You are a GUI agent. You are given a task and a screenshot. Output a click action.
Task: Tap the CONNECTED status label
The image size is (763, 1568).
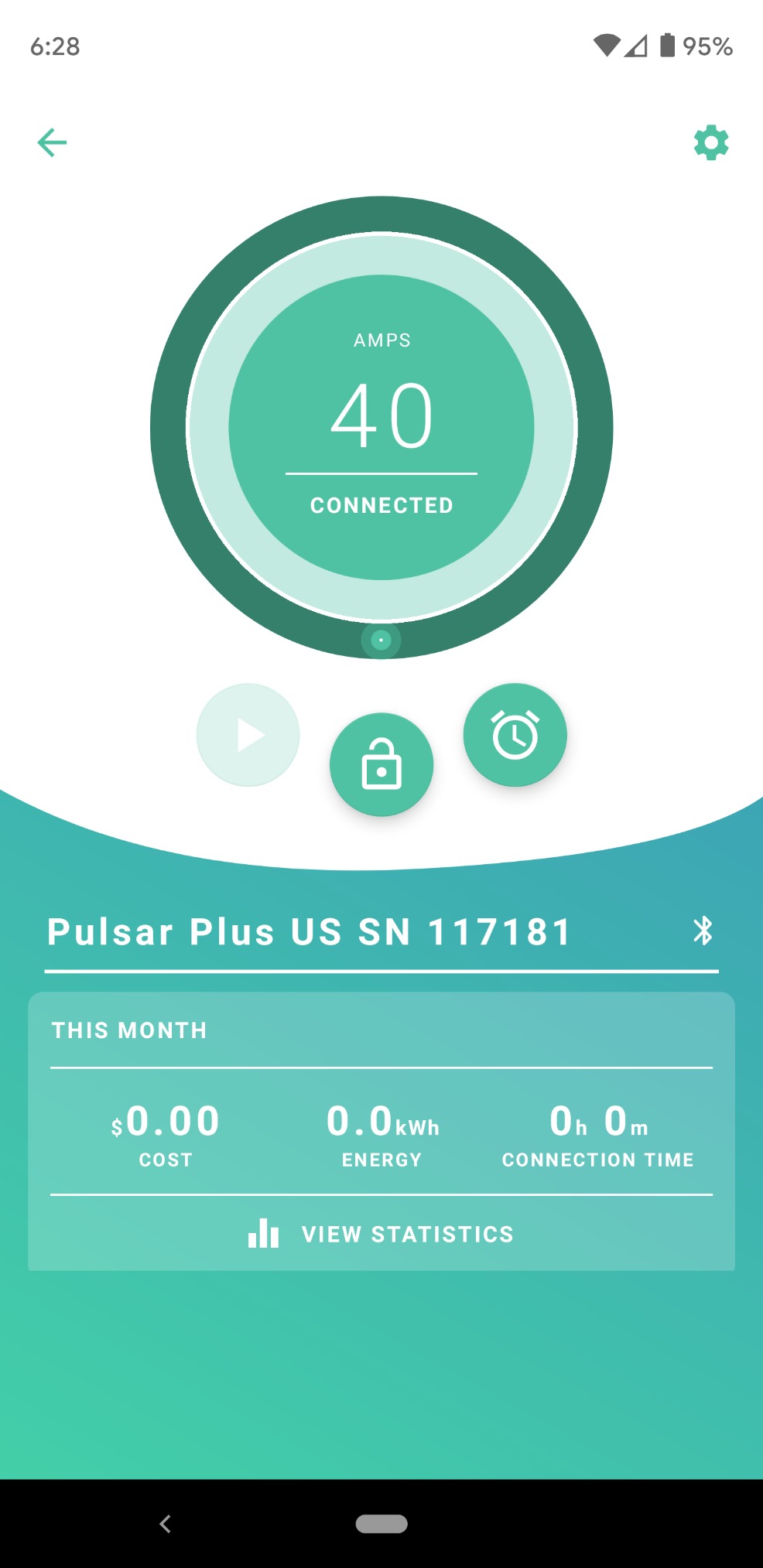pyautogui.click(x=381, y=504)
